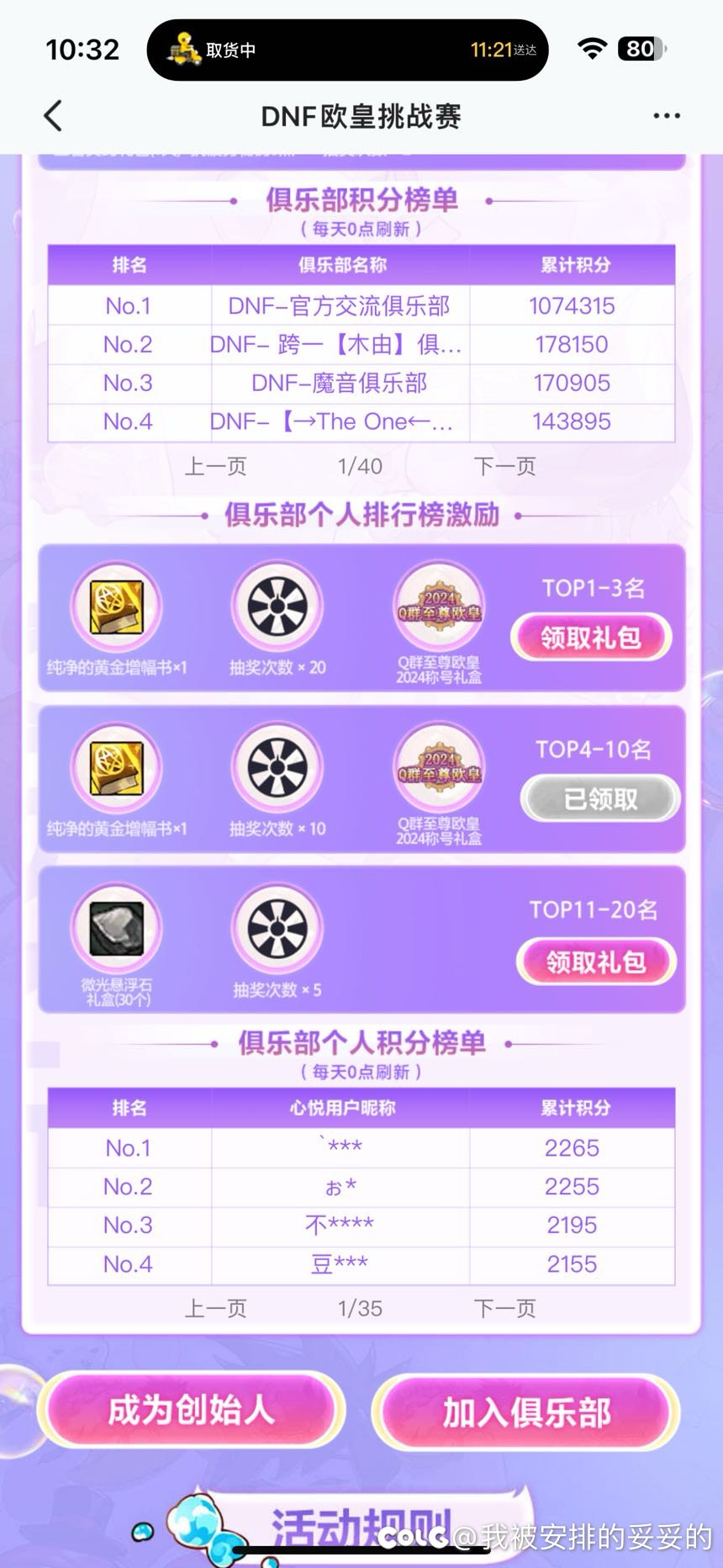Open the 取货中 delivery status pill

click(x=347, y=50)
